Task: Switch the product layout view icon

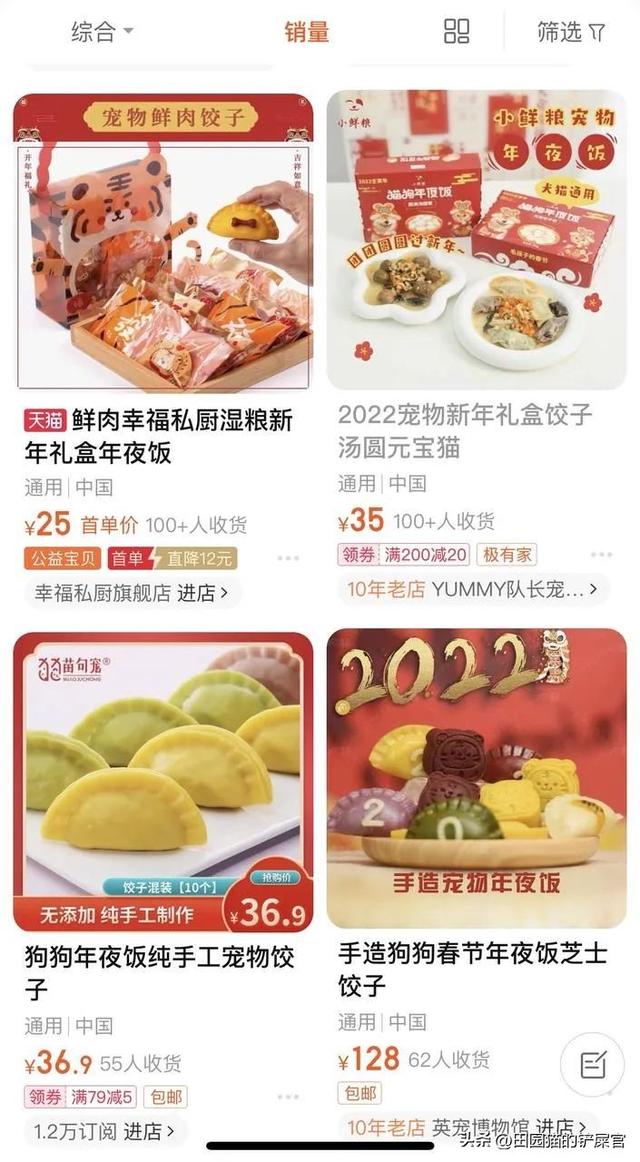Action: (456, 32)
